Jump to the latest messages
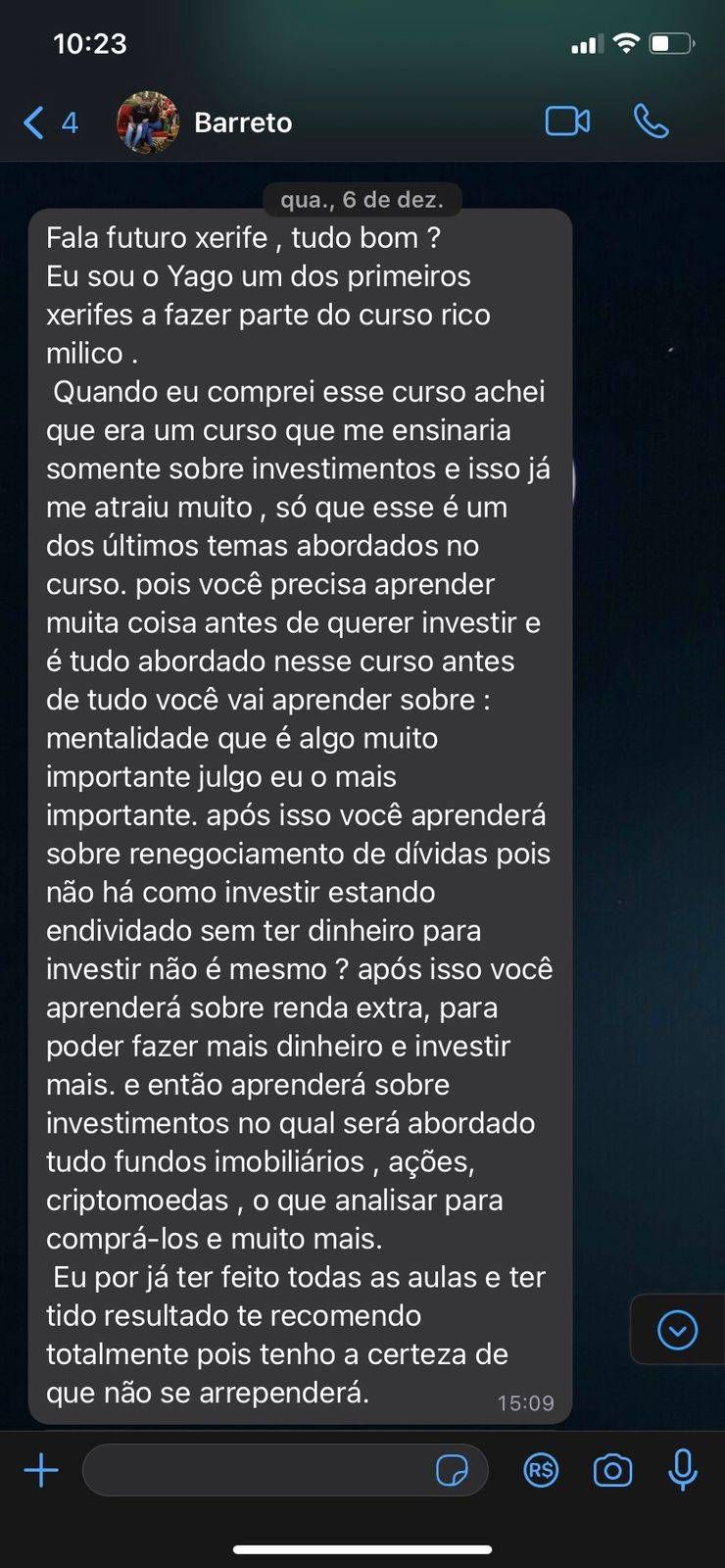Viewport: 725px width, 1568px height. pos(677,1330)
